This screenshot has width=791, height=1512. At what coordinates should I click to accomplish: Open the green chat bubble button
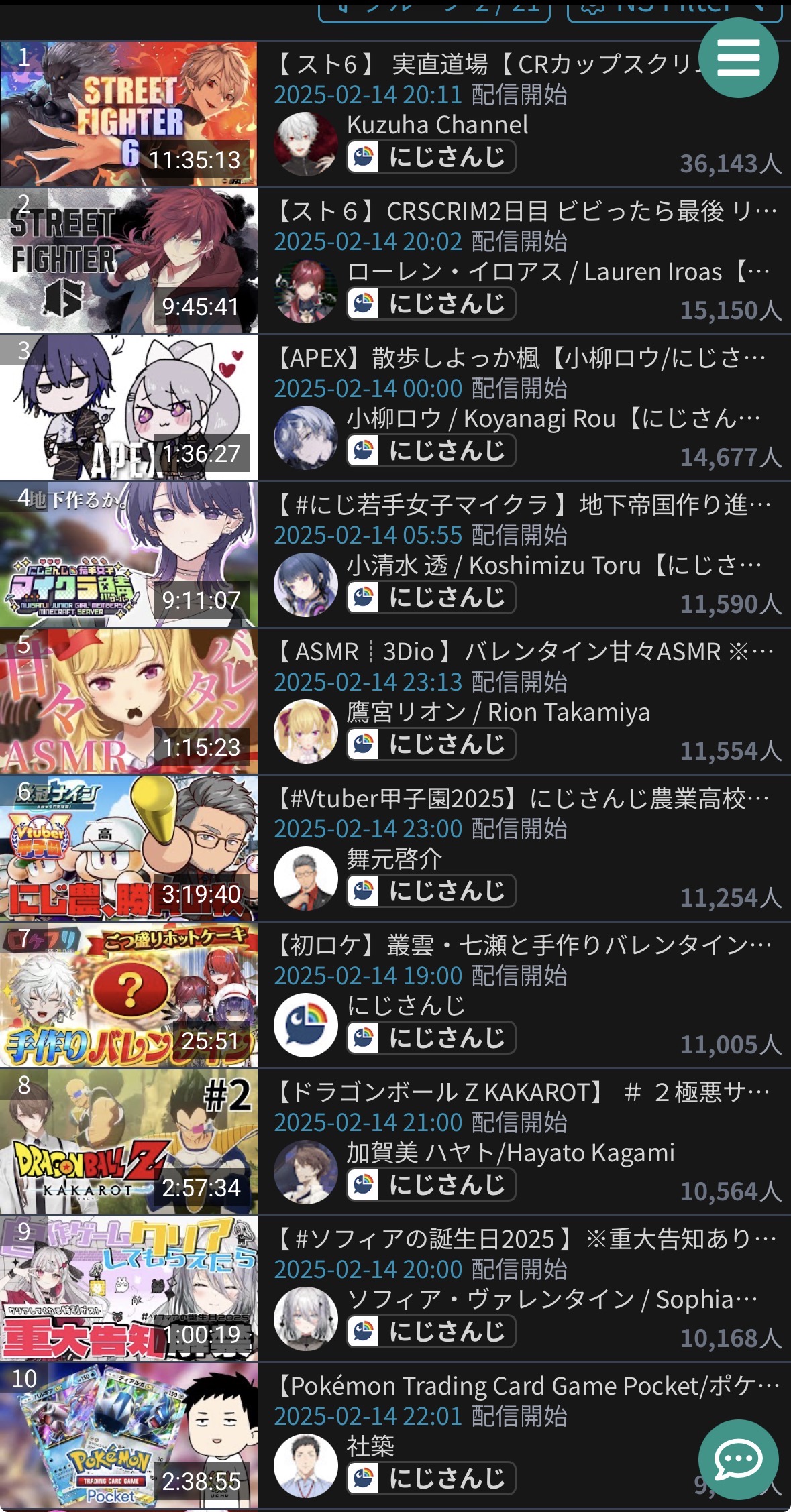738,1459
